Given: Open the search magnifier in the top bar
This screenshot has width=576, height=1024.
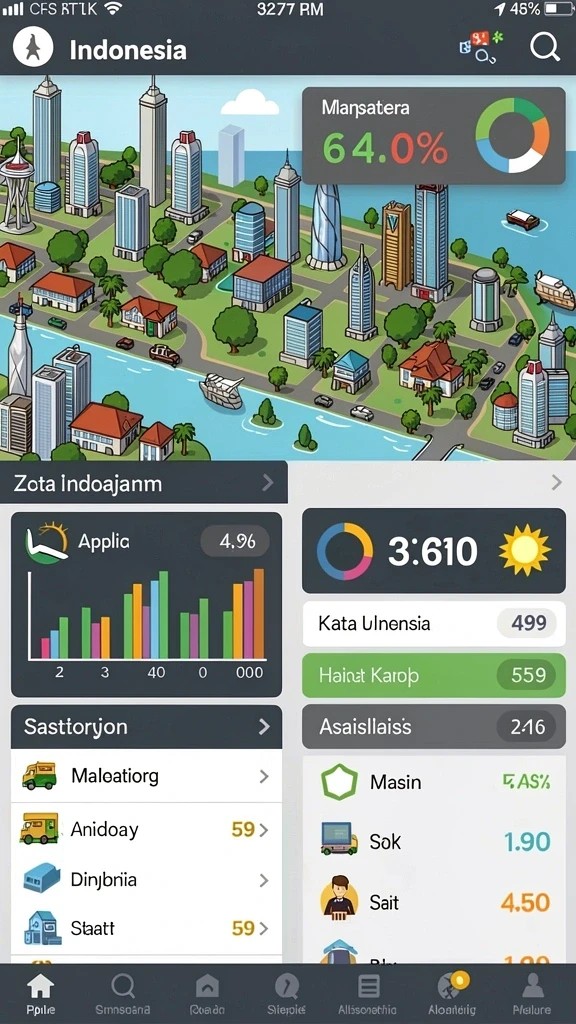Looking at the screenshot, I should 545,48.
